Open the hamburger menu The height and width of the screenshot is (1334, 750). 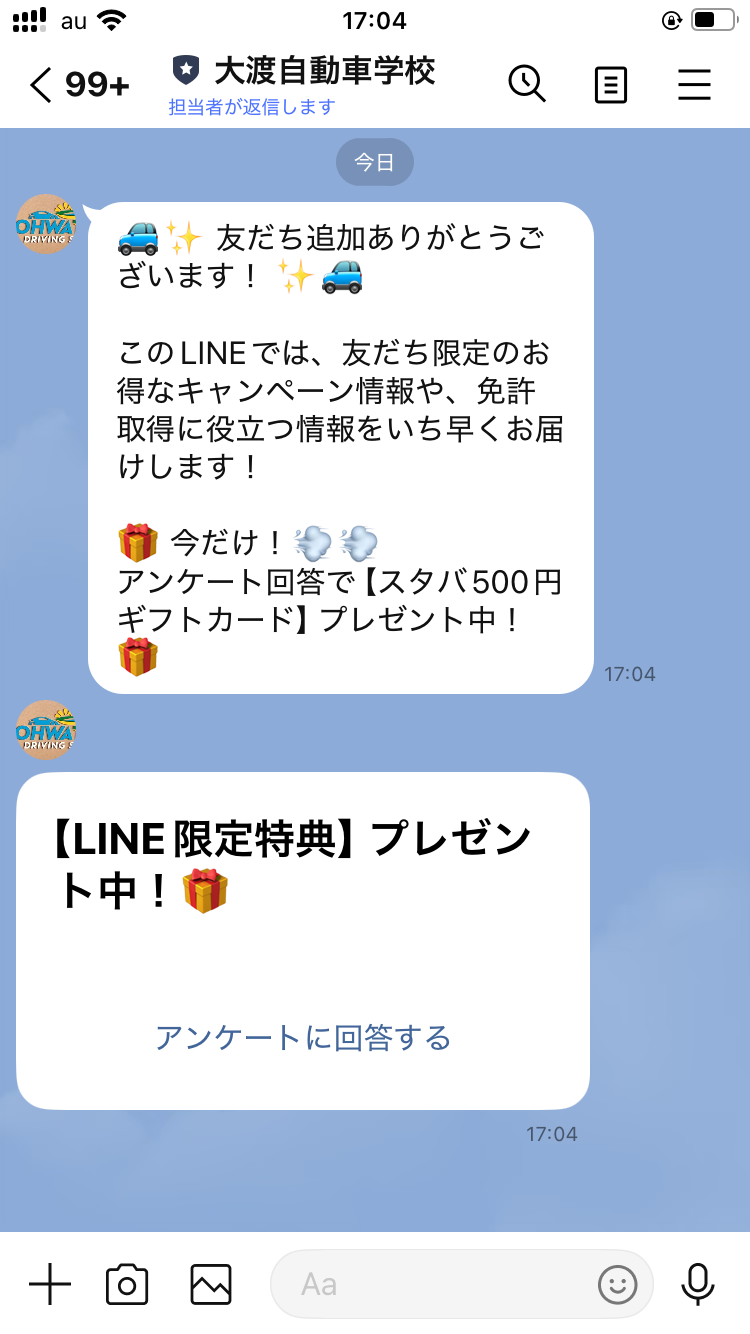pyautogui.click(x=694, y=85)
